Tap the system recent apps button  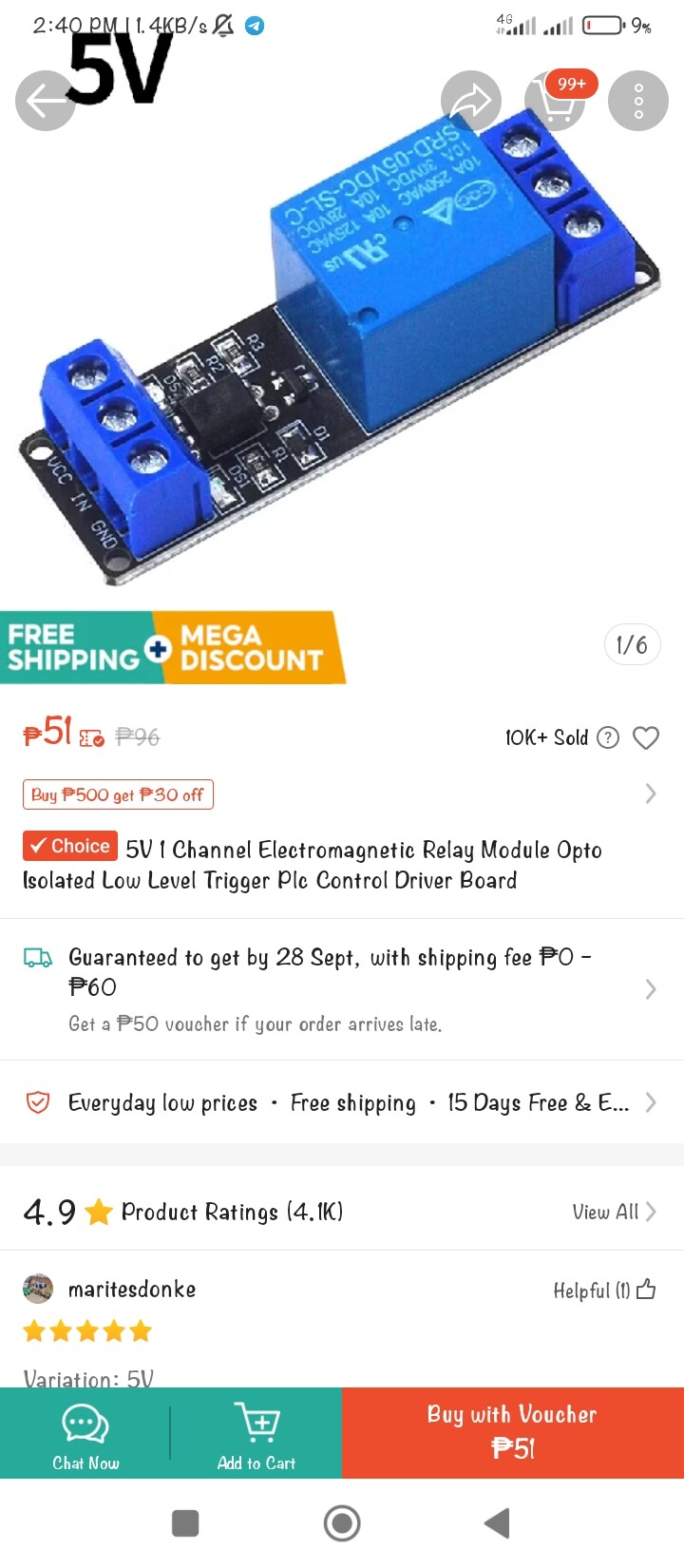click(185, 1523)
